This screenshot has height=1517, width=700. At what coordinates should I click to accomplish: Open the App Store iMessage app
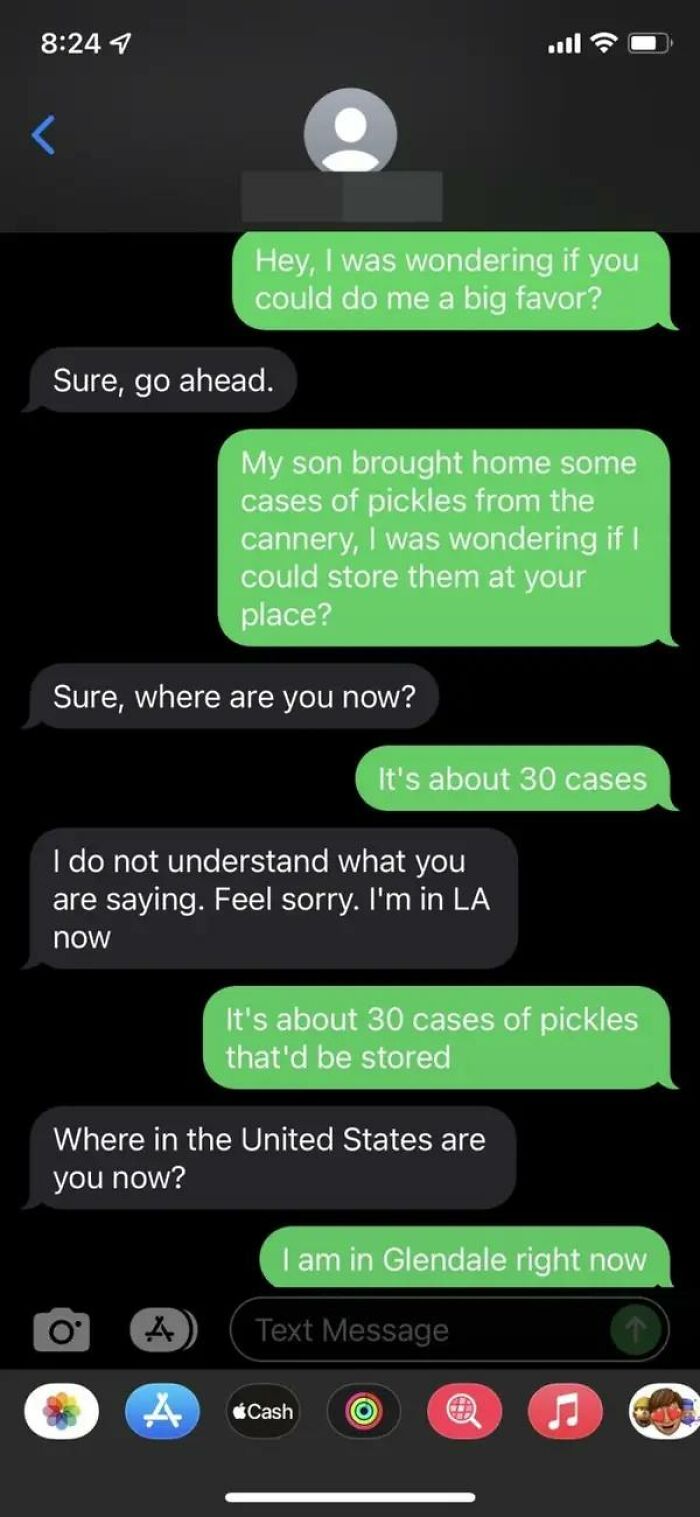tap(162, 1411)
